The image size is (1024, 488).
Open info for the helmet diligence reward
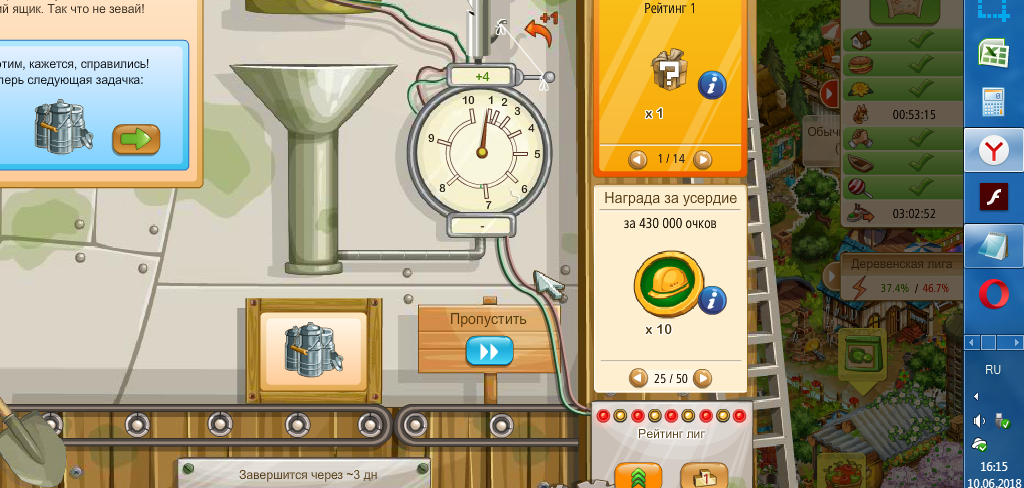pos(712,298)
